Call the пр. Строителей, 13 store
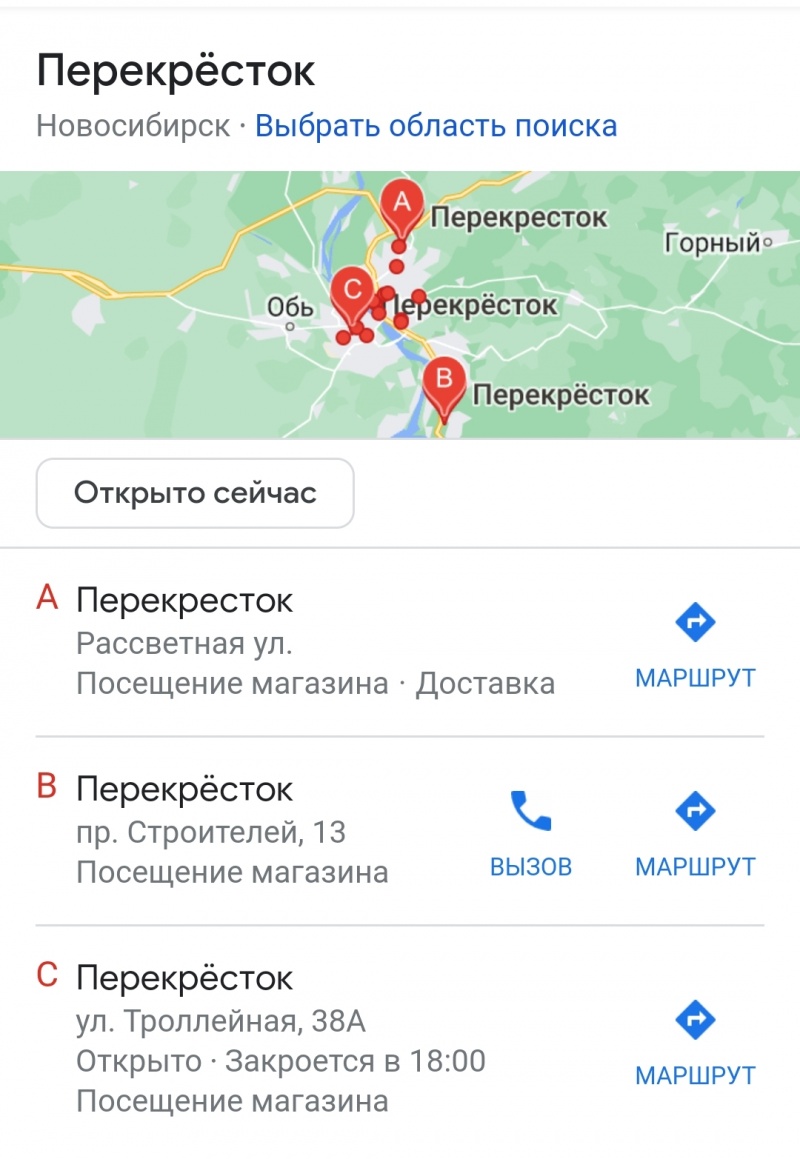800x1159 pixels. click(531, 833)
